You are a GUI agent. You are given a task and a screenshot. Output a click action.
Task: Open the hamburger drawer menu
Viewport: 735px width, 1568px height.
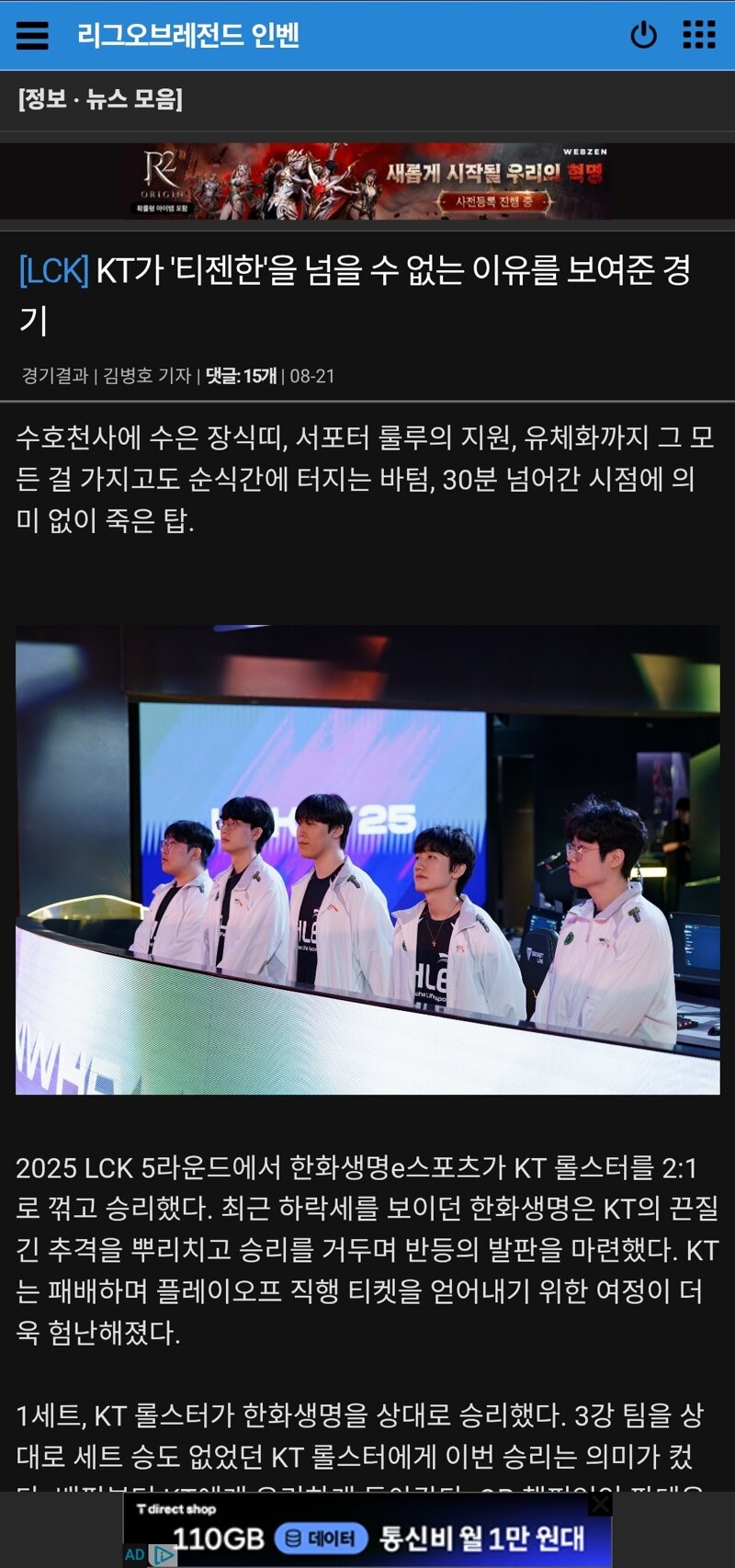32,35
